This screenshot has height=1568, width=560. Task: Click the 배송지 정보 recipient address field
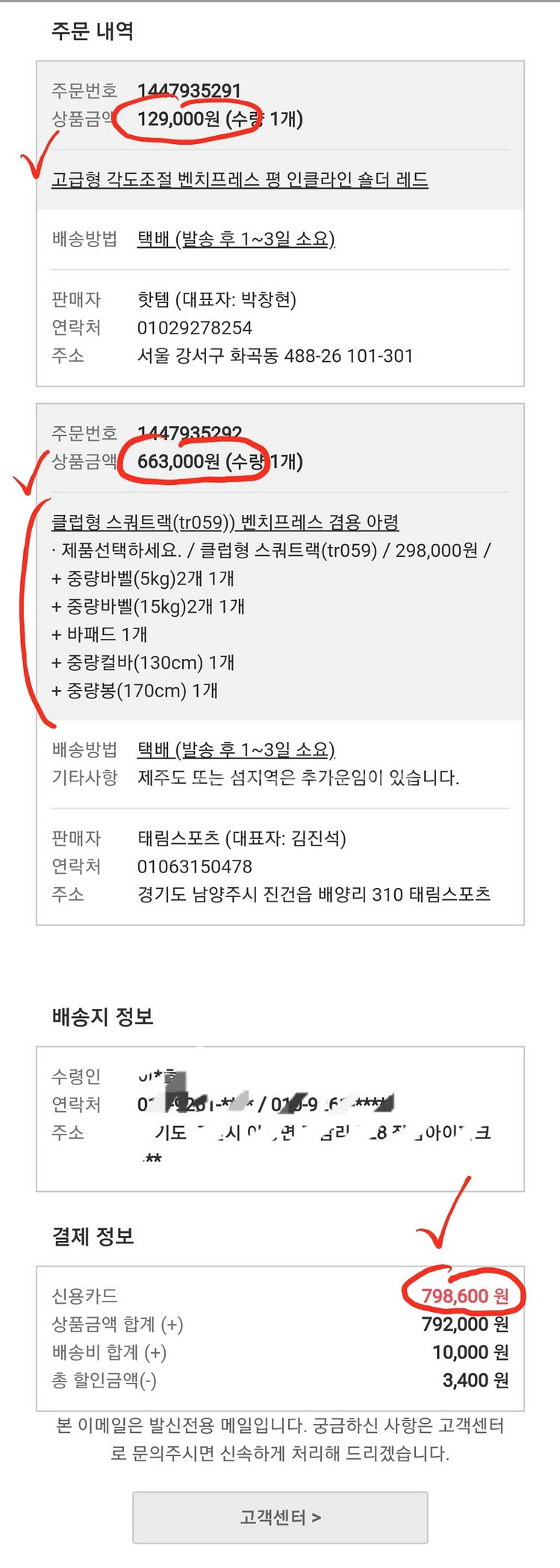(299, 1133)
